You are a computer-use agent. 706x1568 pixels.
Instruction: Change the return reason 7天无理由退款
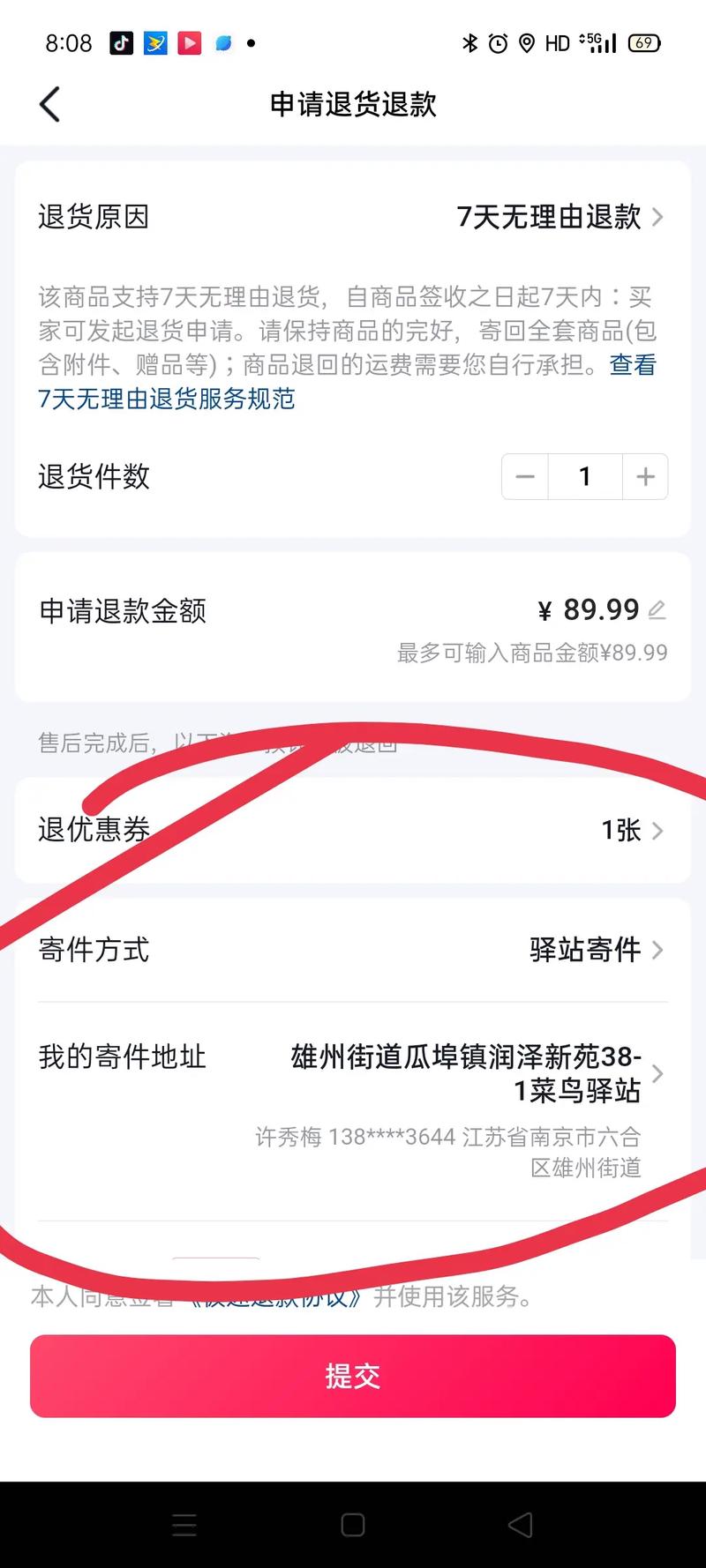click(x=559, y=217)
